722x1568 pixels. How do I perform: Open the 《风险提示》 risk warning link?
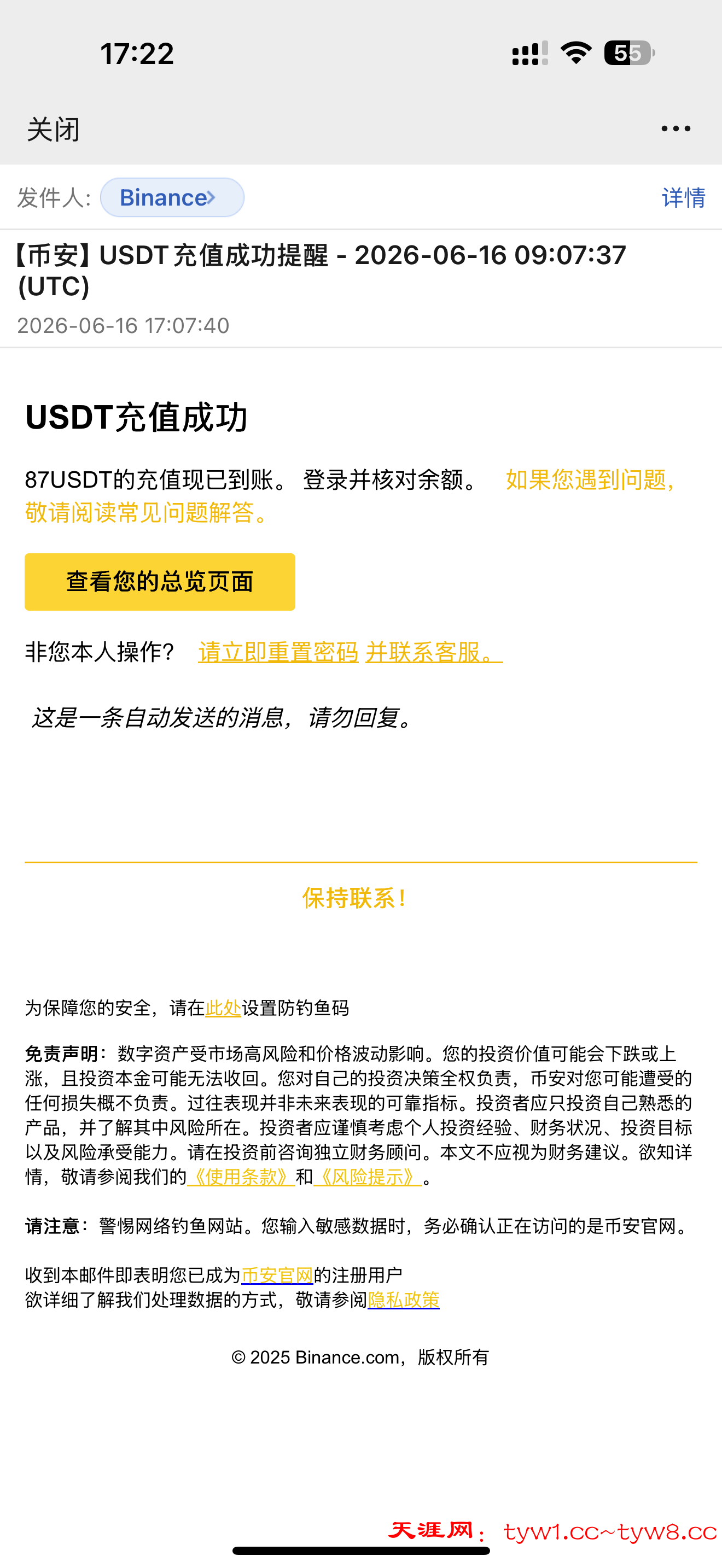[367, 1177]
